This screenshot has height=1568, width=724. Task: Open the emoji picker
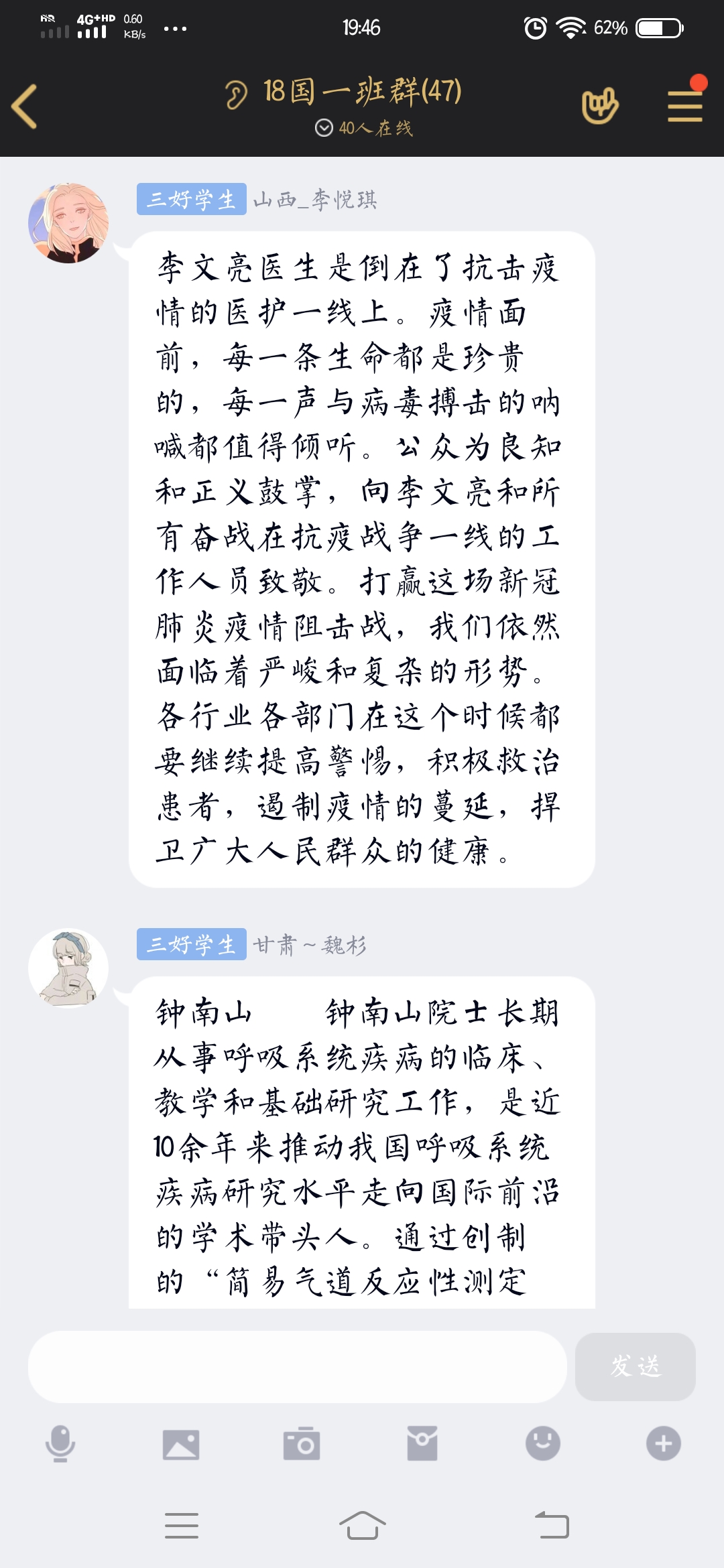click(543, 1443)
